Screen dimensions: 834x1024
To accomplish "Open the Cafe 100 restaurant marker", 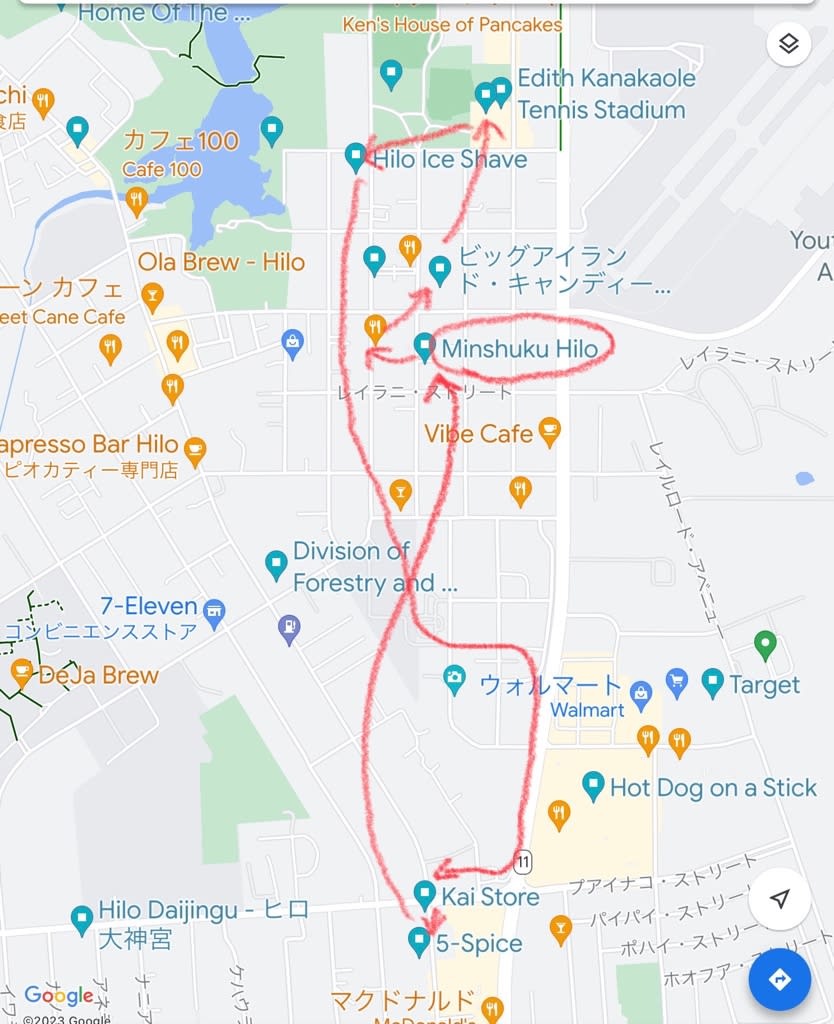I will (x=137, y=199).
